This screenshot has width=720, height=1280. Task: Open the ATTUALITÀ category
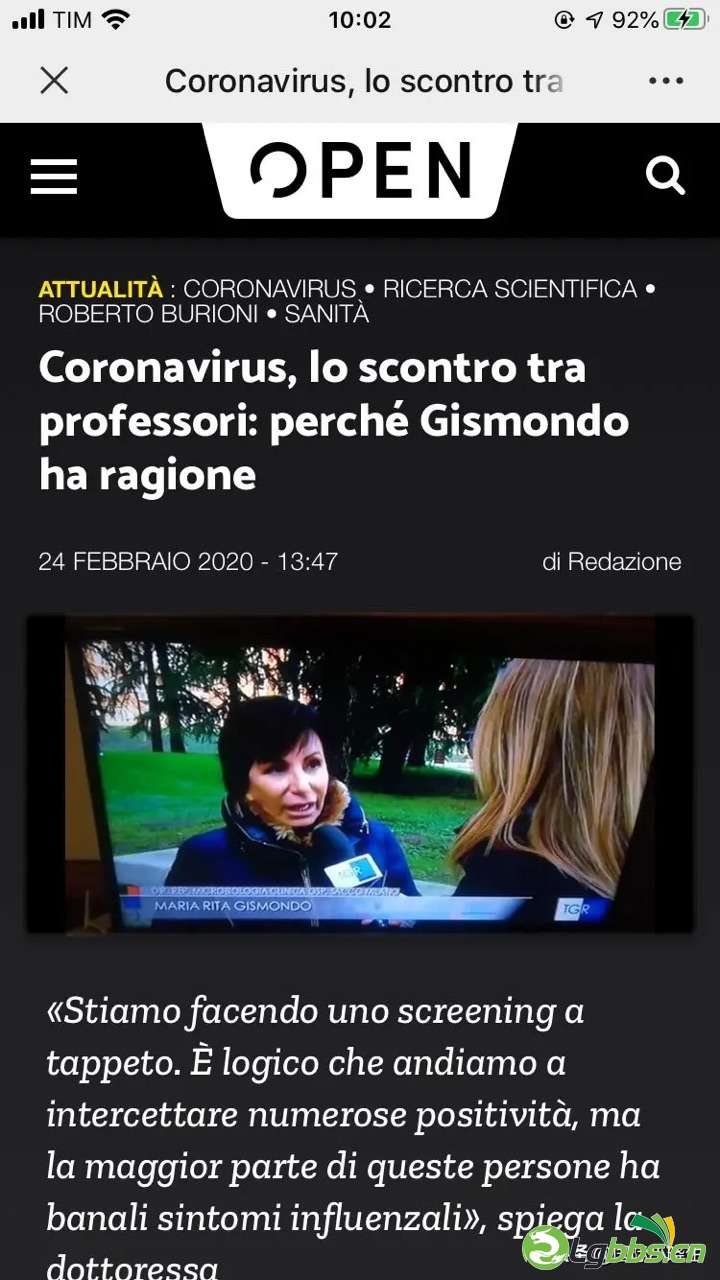100,290
